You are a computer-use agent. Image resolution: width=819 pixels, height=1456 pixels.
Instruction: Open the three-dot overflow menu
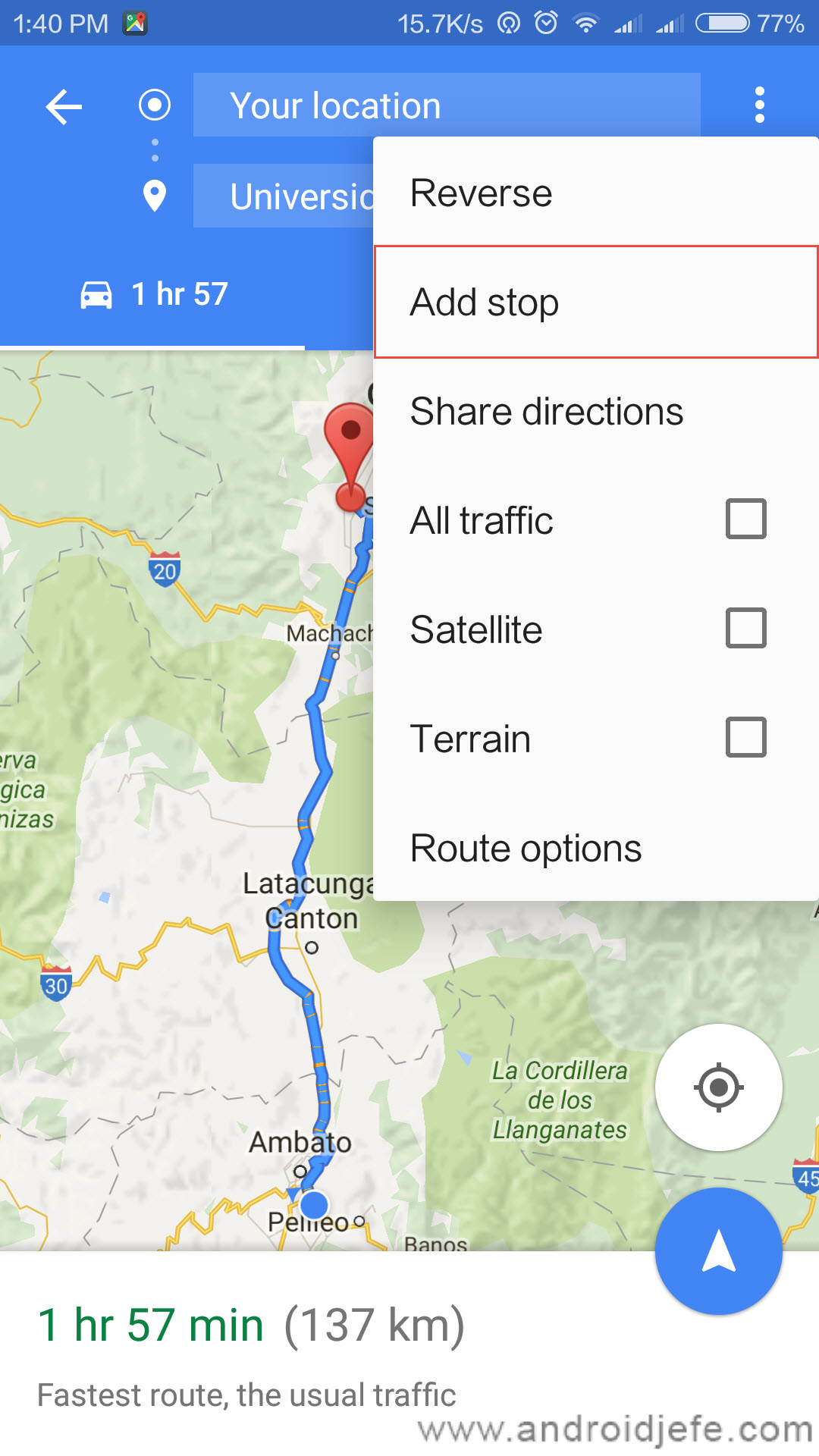click(758, 106)
